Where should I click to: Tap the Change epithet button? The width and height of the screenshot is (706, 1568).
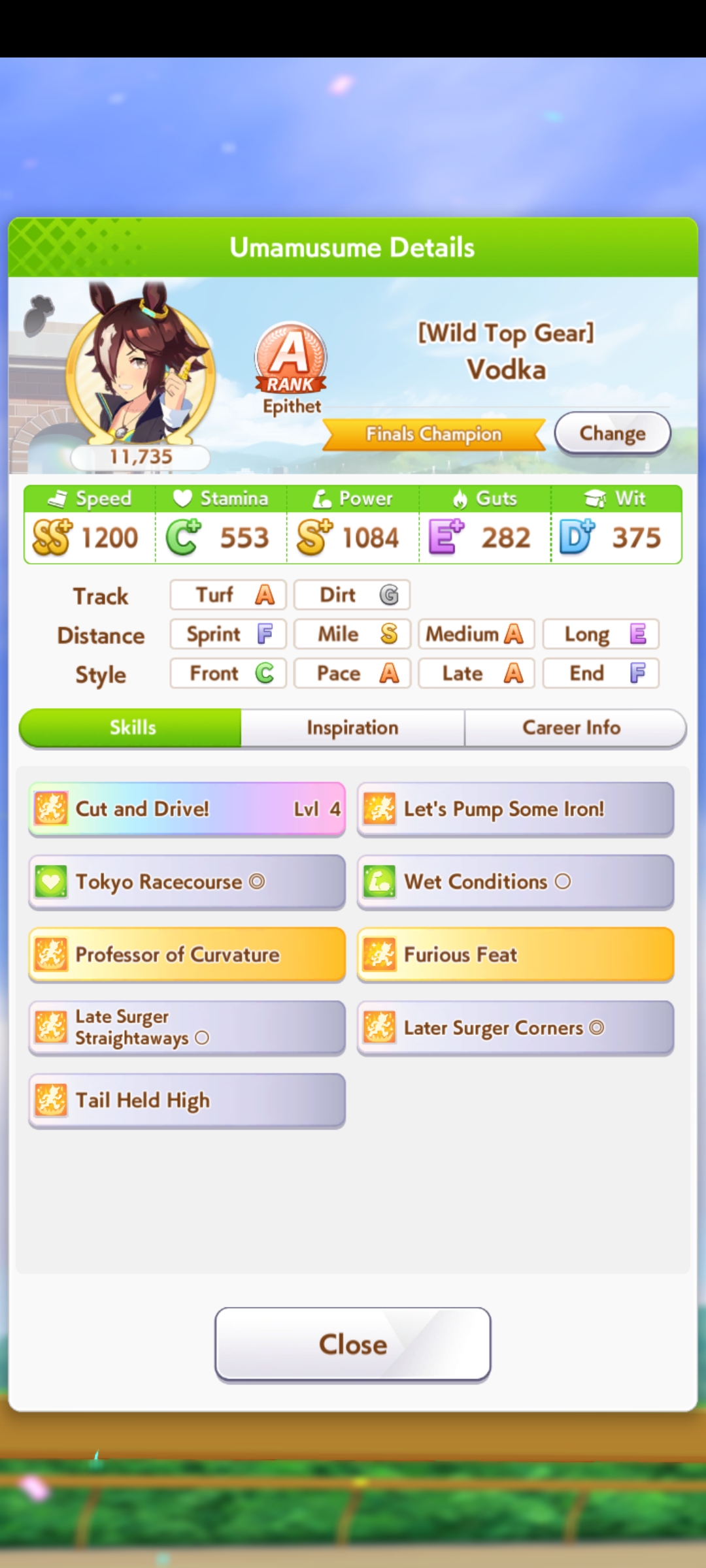613,433
